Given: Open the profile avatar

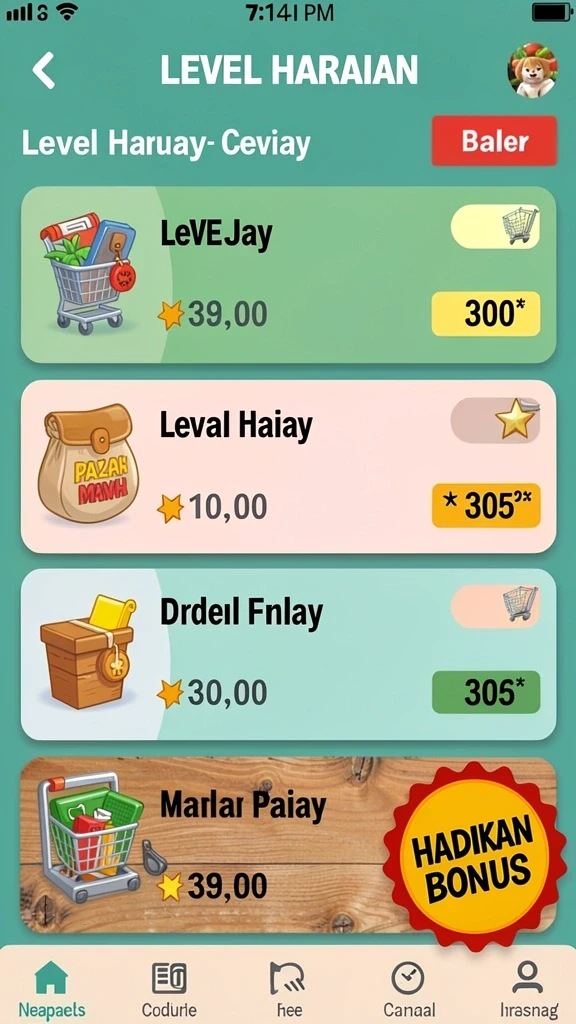Looking at the screenshot, I should pos(532,71).
